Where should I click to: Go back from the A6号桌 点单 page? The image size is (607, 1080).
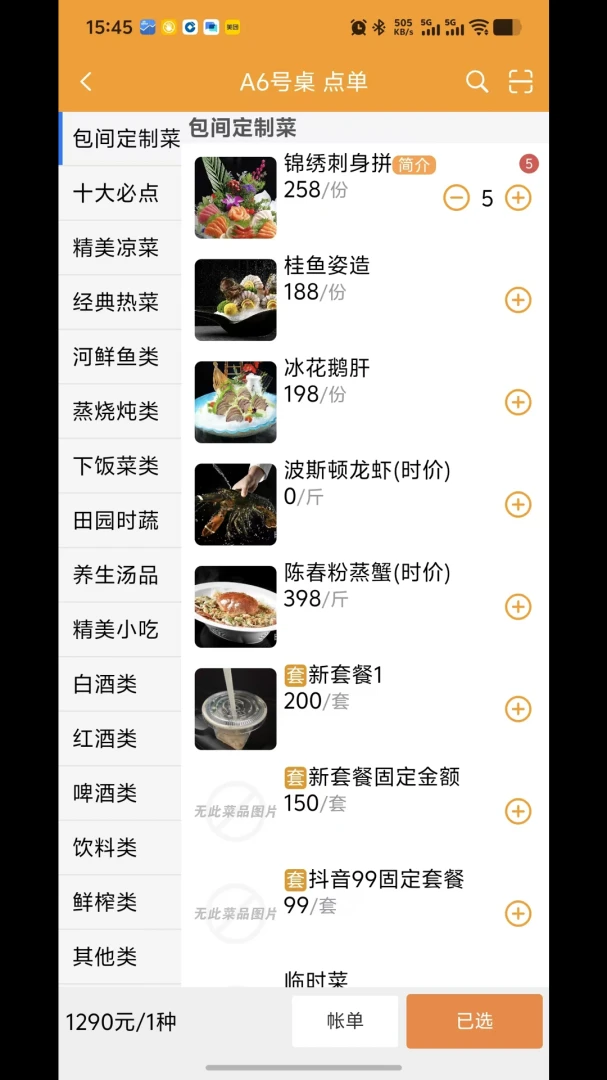86,82
